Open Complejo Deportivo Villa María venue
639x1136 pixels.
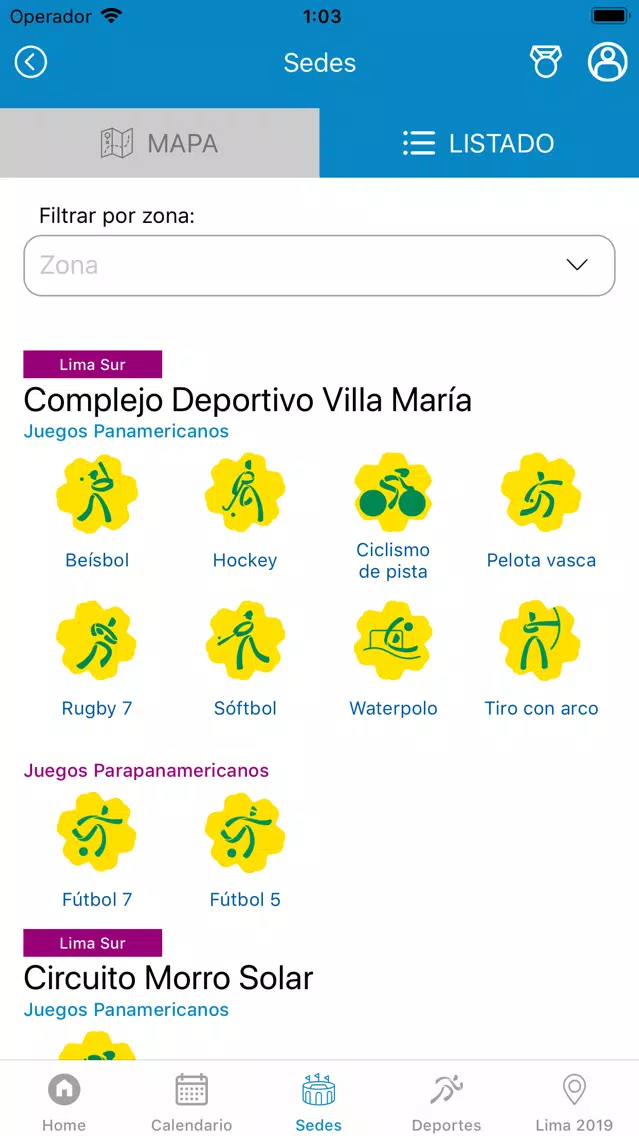click(248, 400)
